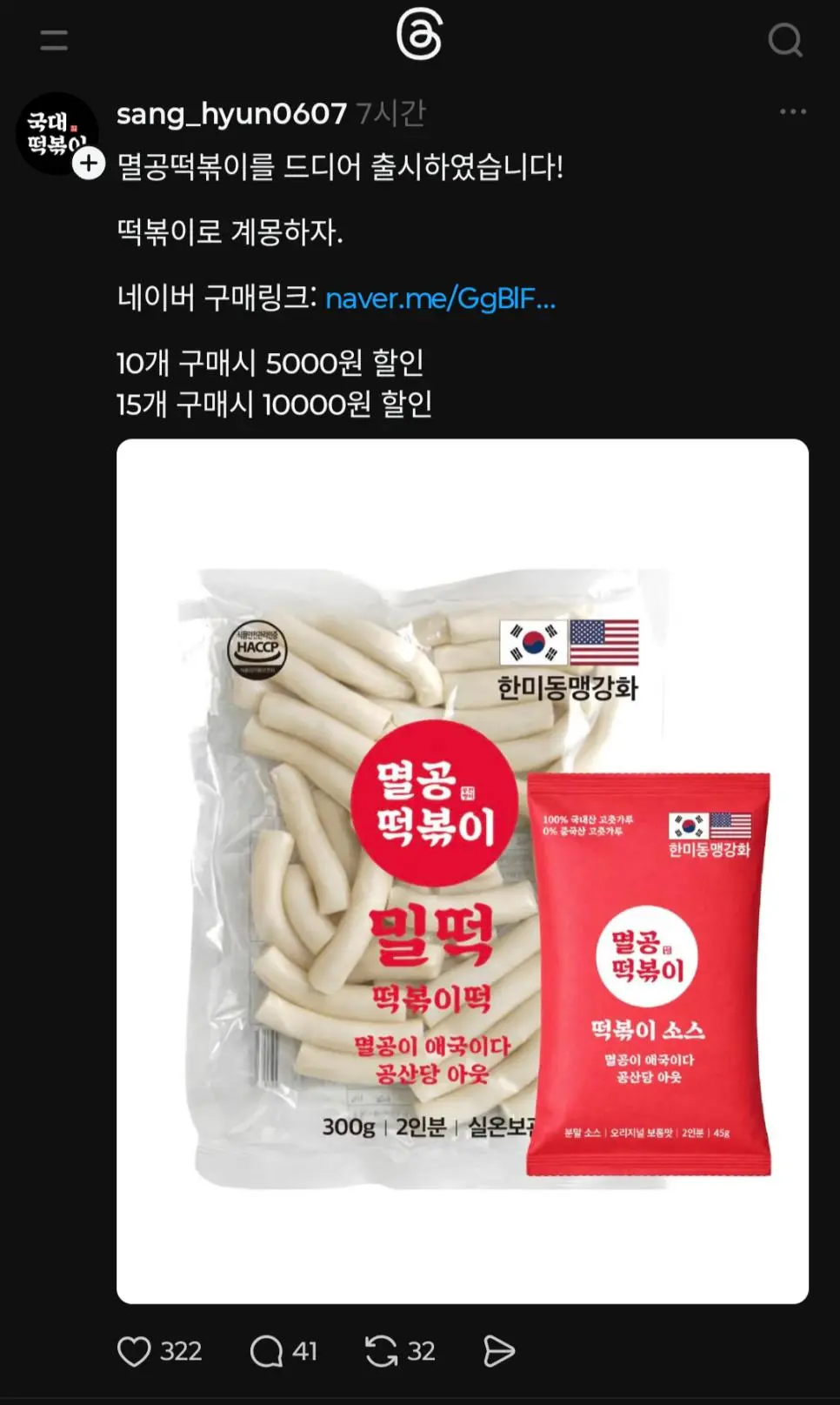Repost this thread
Viewport: 840px width, 1405px height.
pos(381,1351)
